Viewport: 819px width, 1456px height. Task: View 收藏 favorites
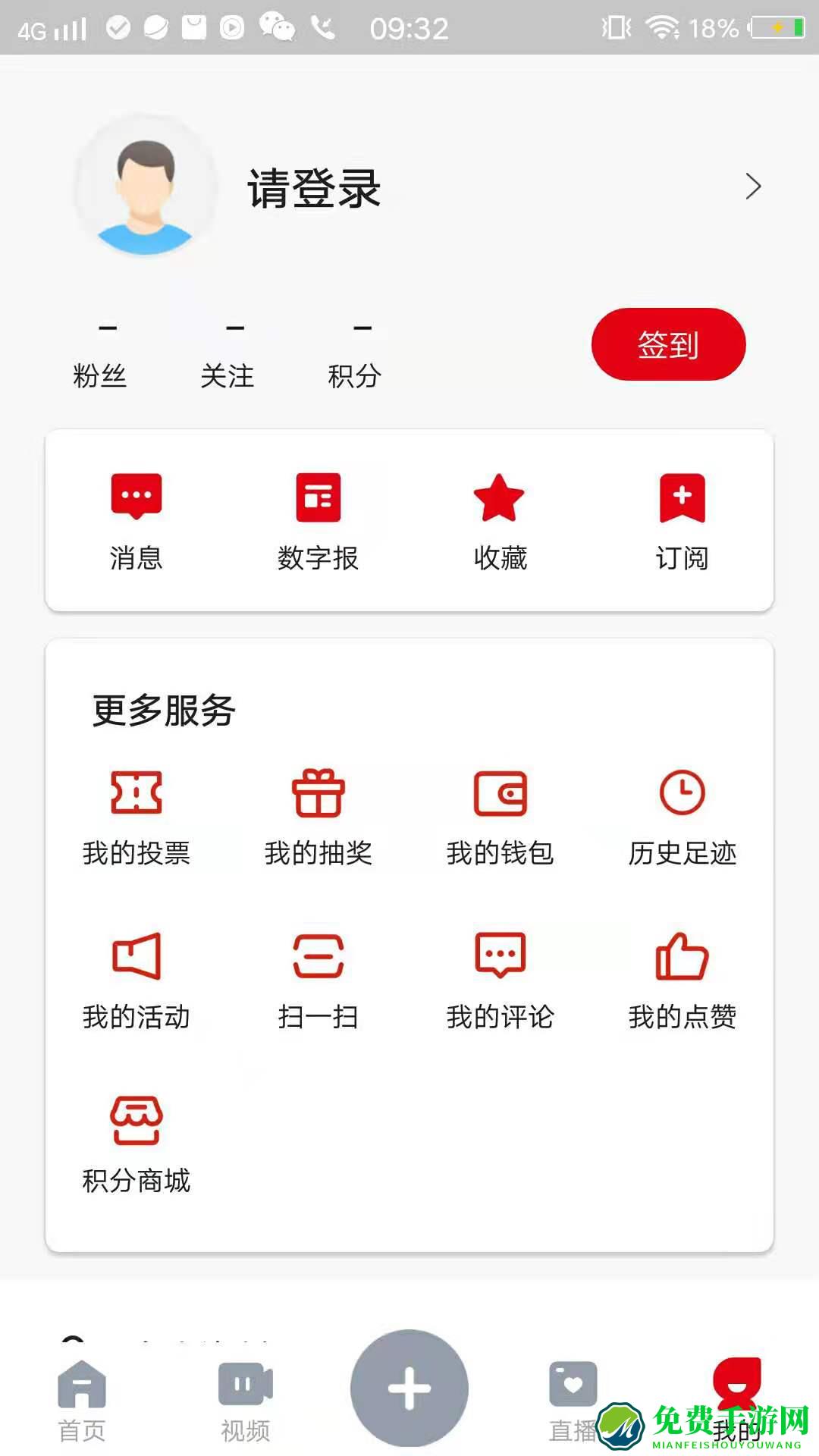pyautogui.click(x=500, y=521)
